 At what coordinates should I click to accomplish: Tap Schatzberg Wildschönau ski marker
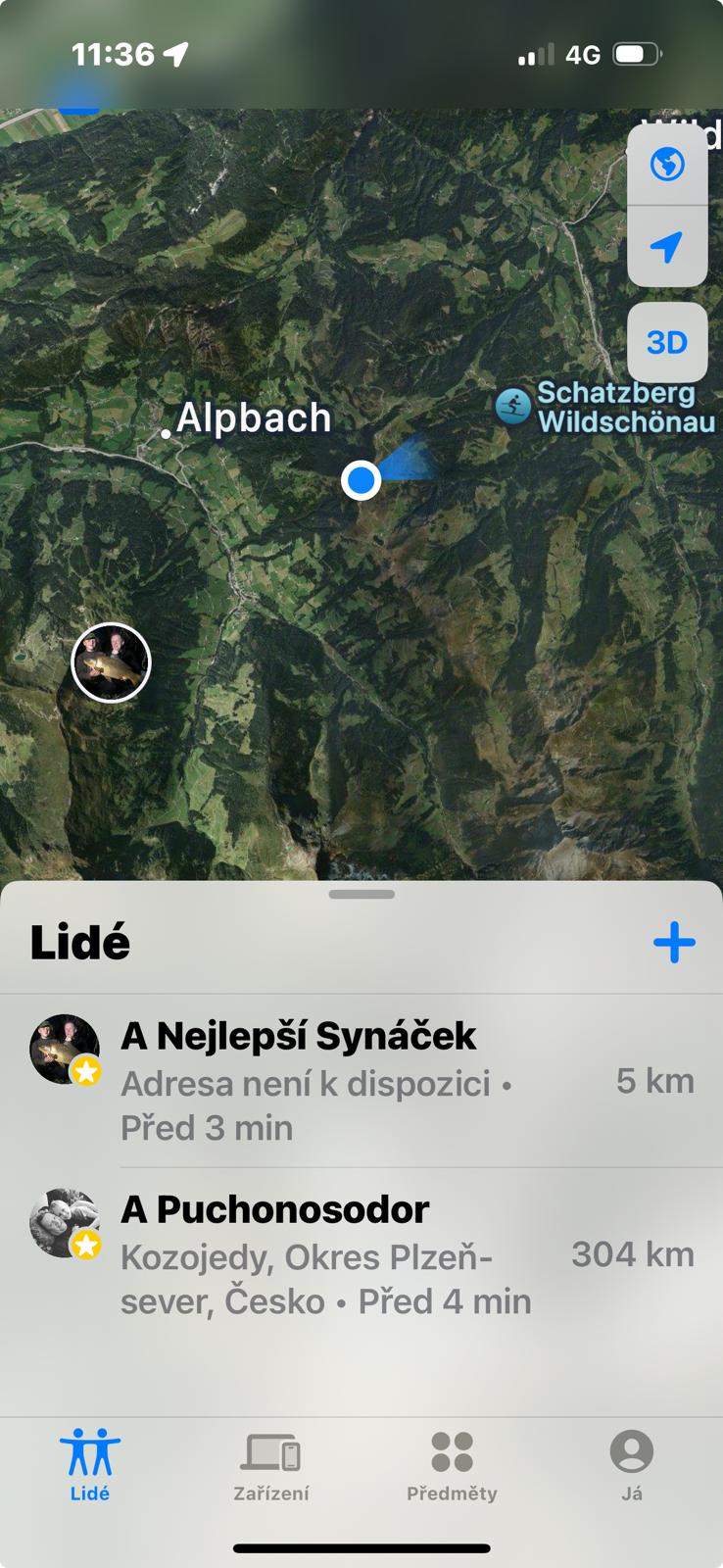(x=513, y=405)
